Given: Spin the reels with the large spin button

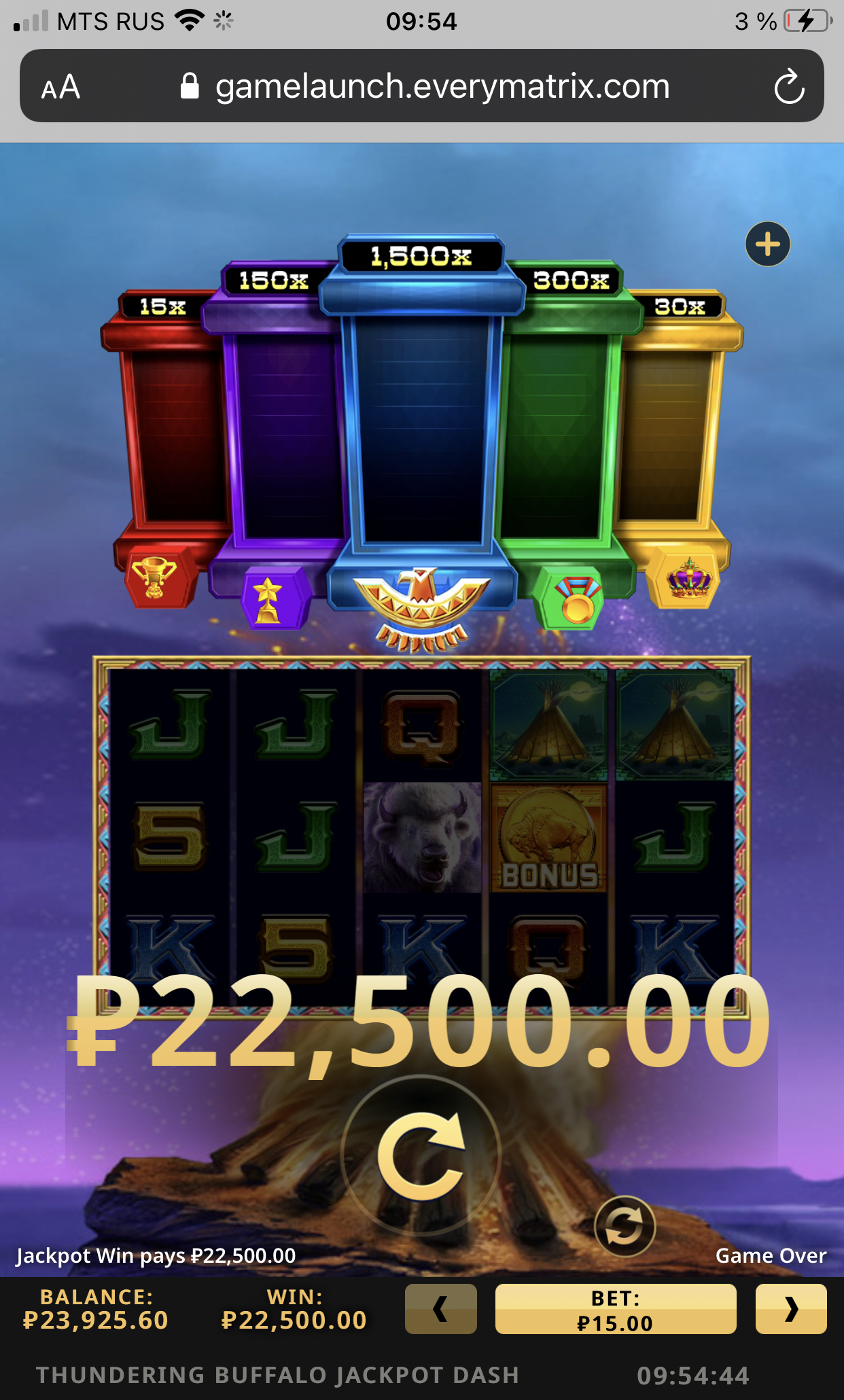Looking at the screenshot, I should pyautogui.click(x=421, y=1155).
